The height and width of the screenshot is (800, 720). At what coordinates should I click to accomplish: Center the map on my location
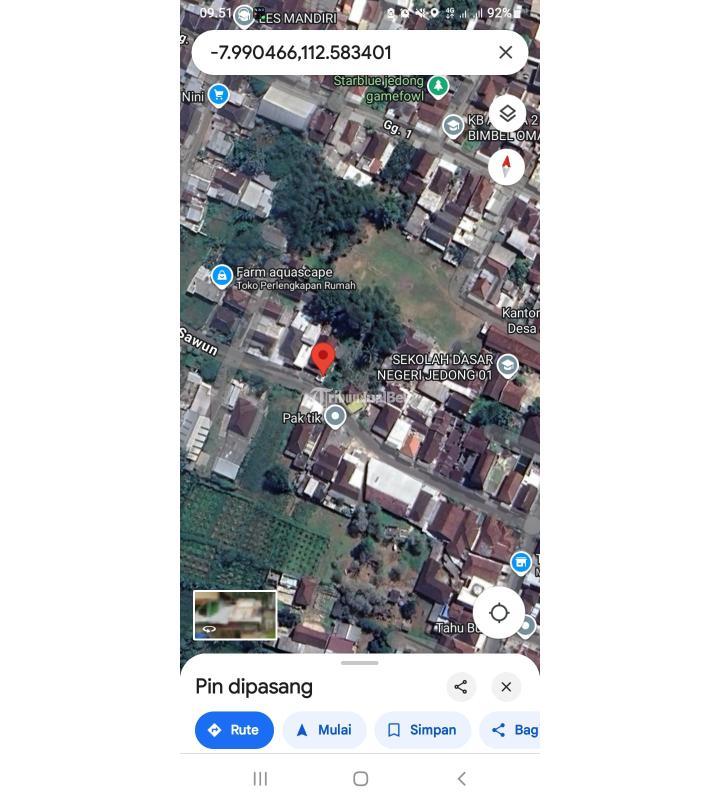(499, 613)
